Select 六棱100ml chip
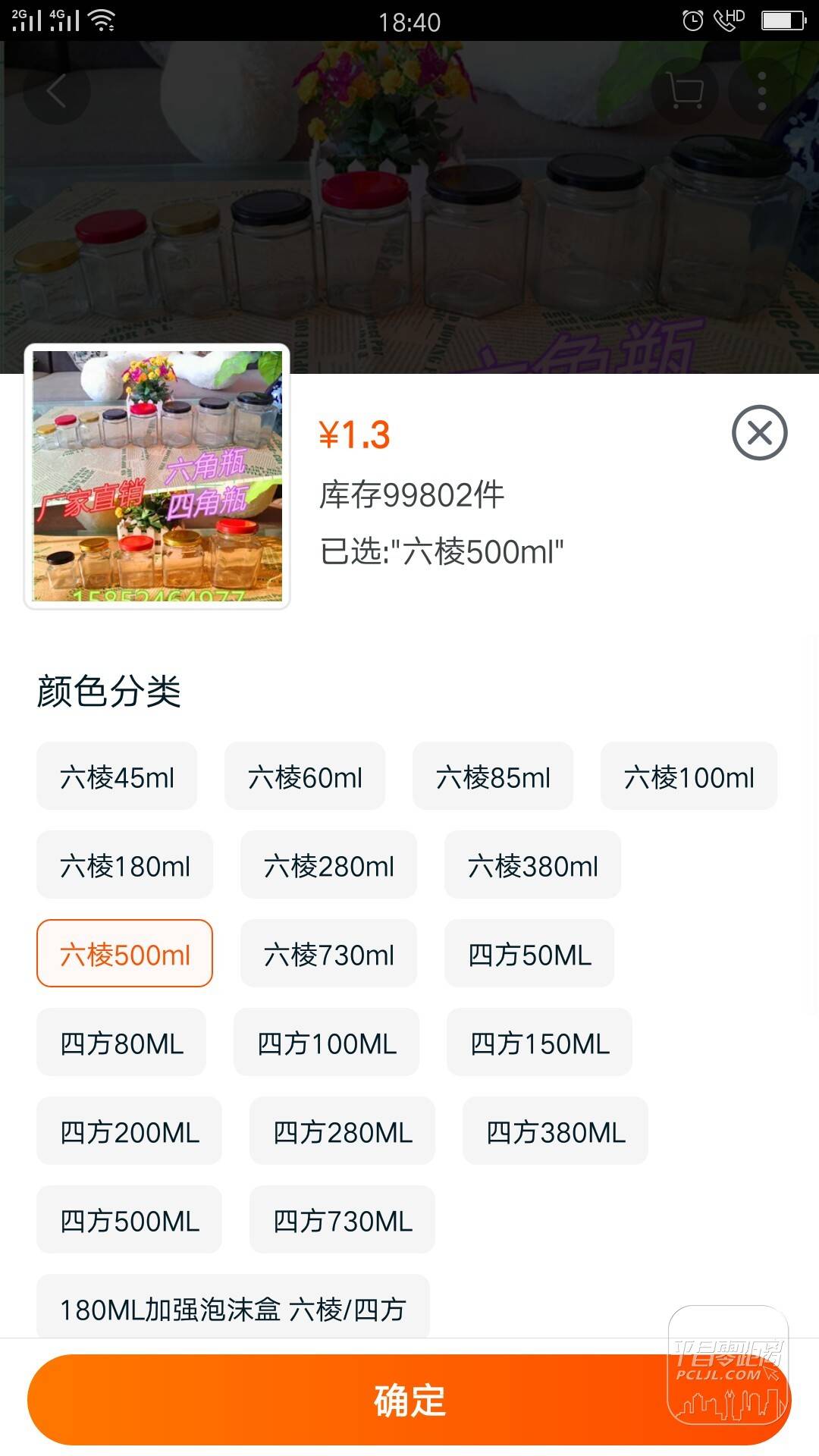The image size is (819, 1456). click(689, 777)
